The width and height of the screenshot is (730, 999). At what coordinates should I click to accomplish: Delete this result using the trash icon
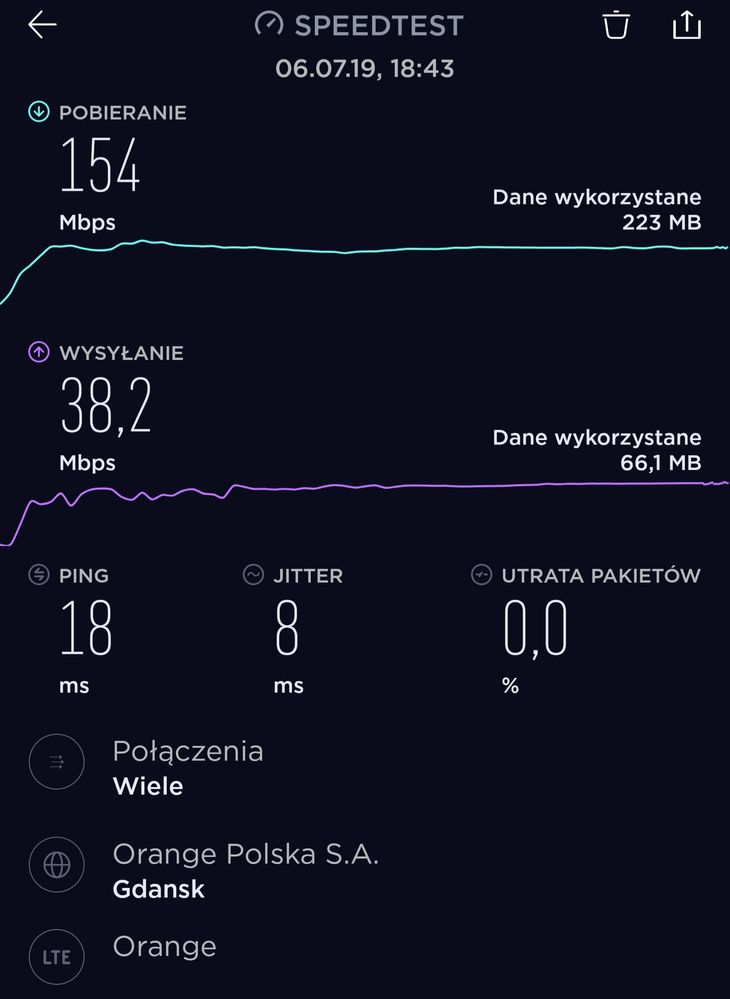click(x=616, y=25)
